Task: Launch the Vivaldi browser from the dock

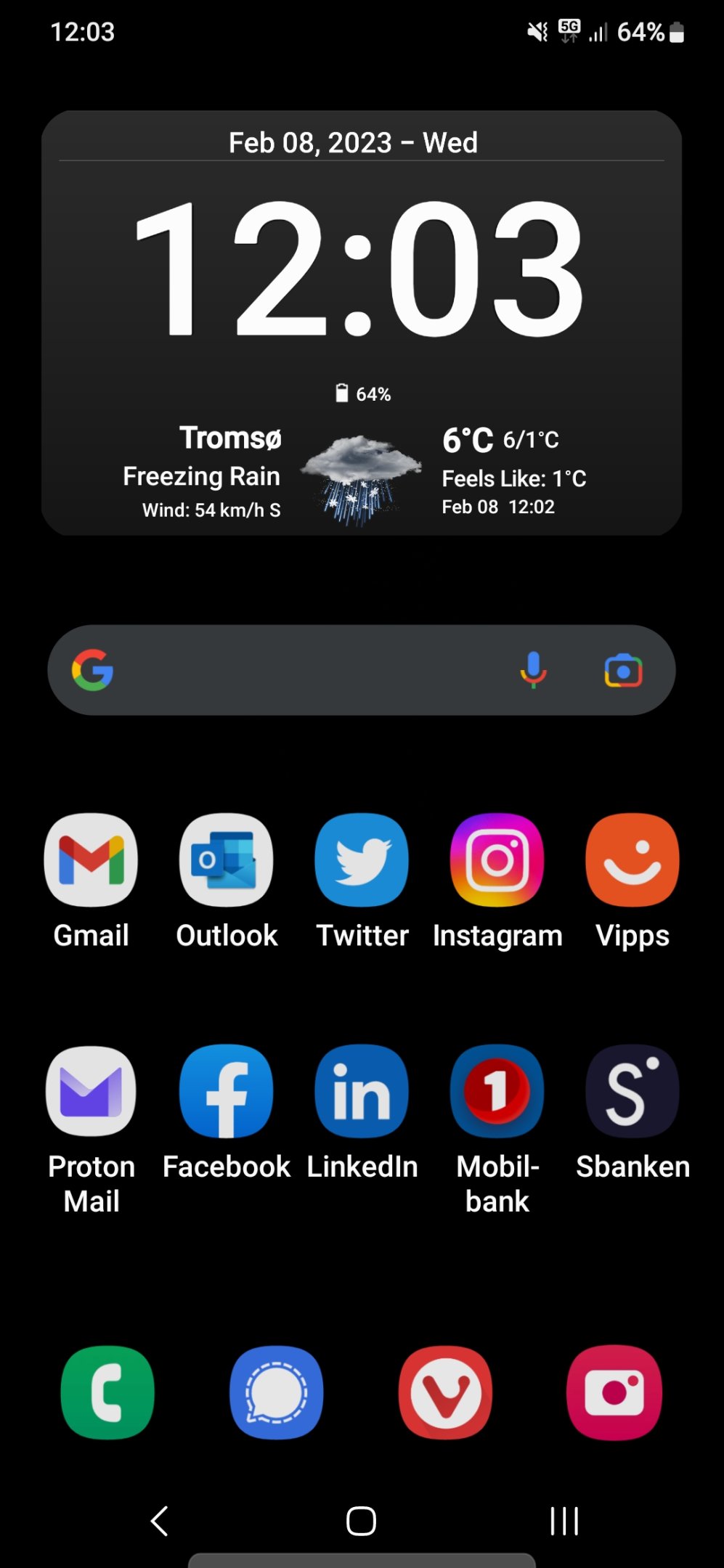Action: point(445,1392)
